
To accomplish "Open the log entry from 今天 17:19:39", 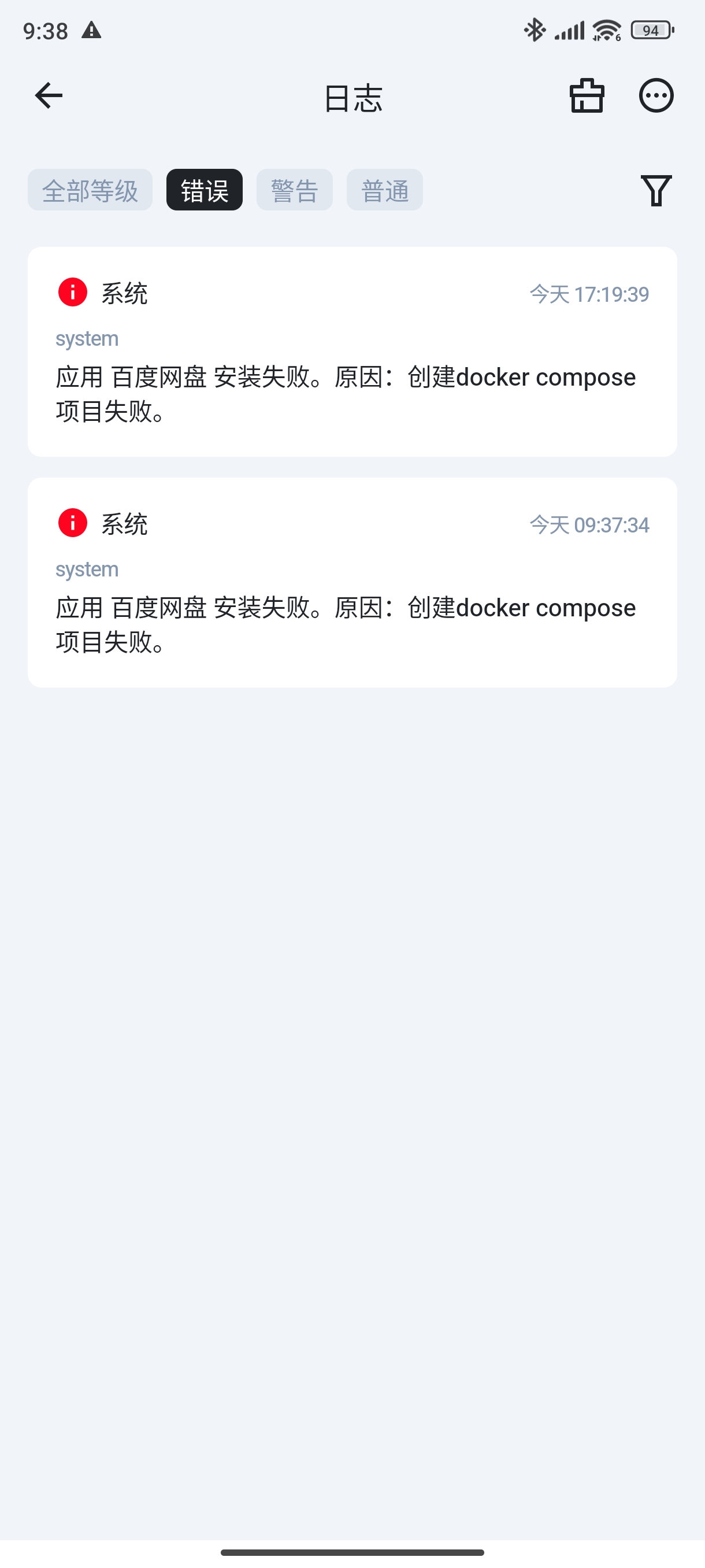I will 352,352.
